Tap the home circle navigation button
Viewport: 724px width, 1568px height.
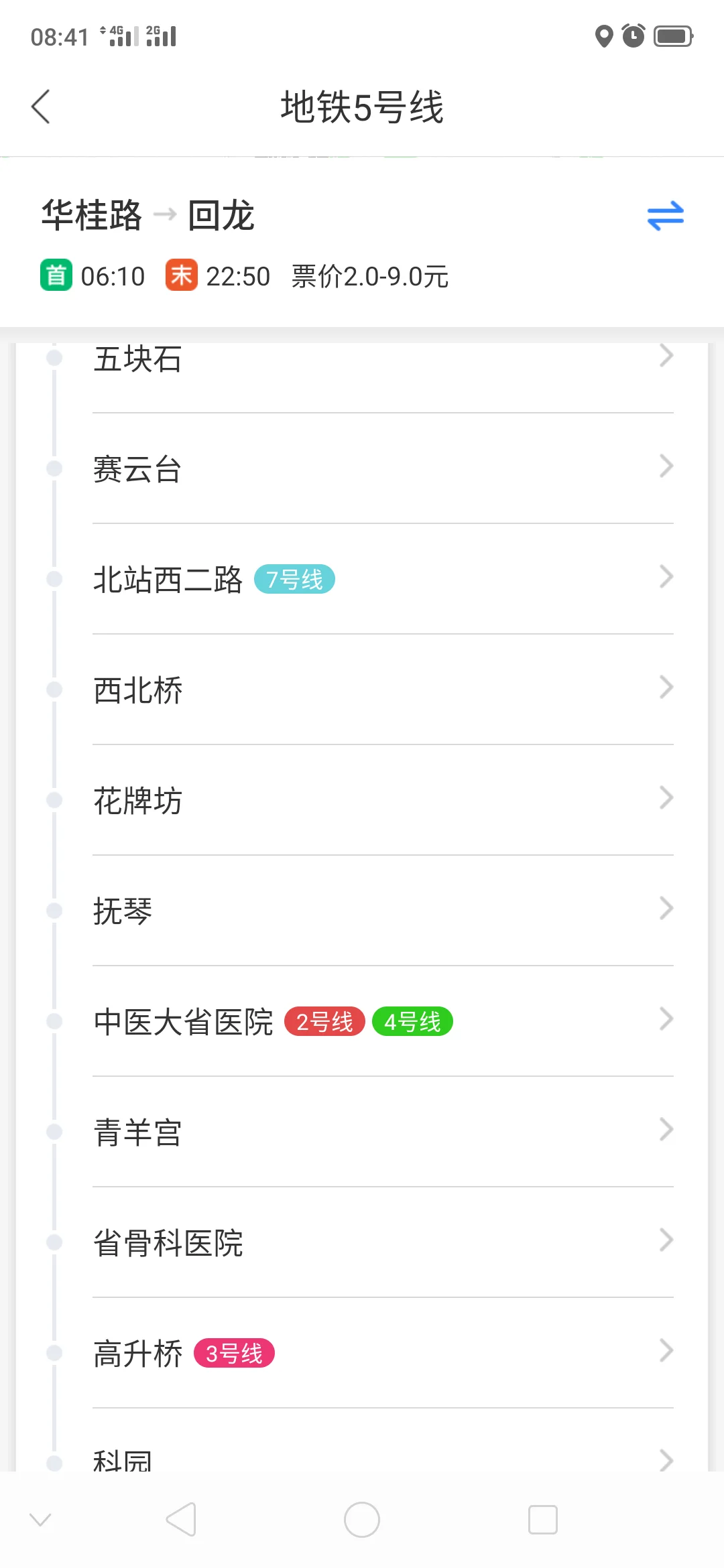pos(361,1520)
